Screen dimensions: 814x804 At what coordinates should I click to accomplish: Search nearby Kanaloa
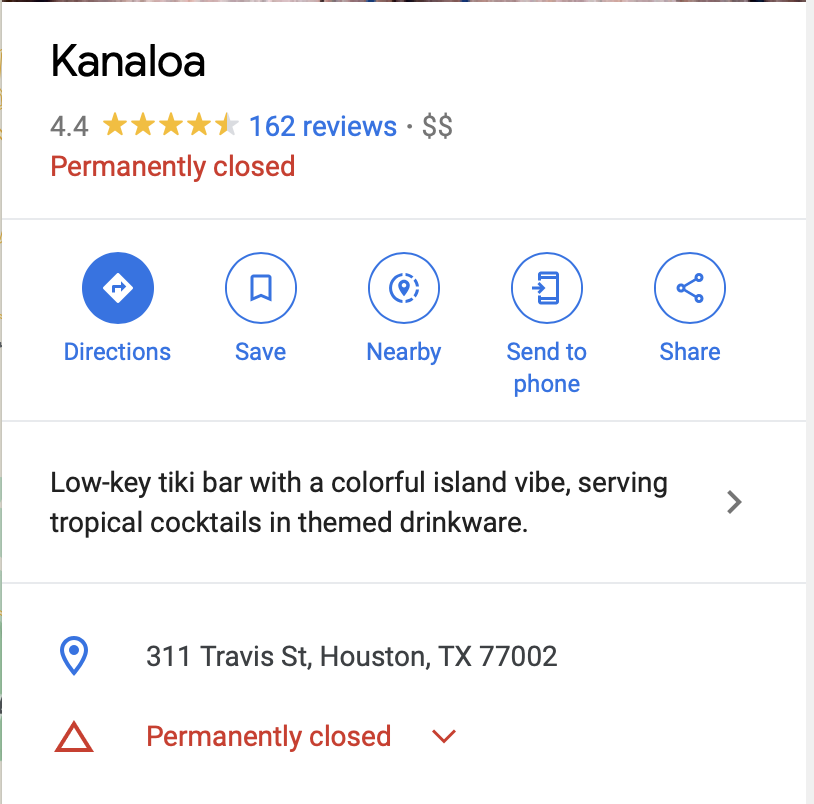point(403,289)
